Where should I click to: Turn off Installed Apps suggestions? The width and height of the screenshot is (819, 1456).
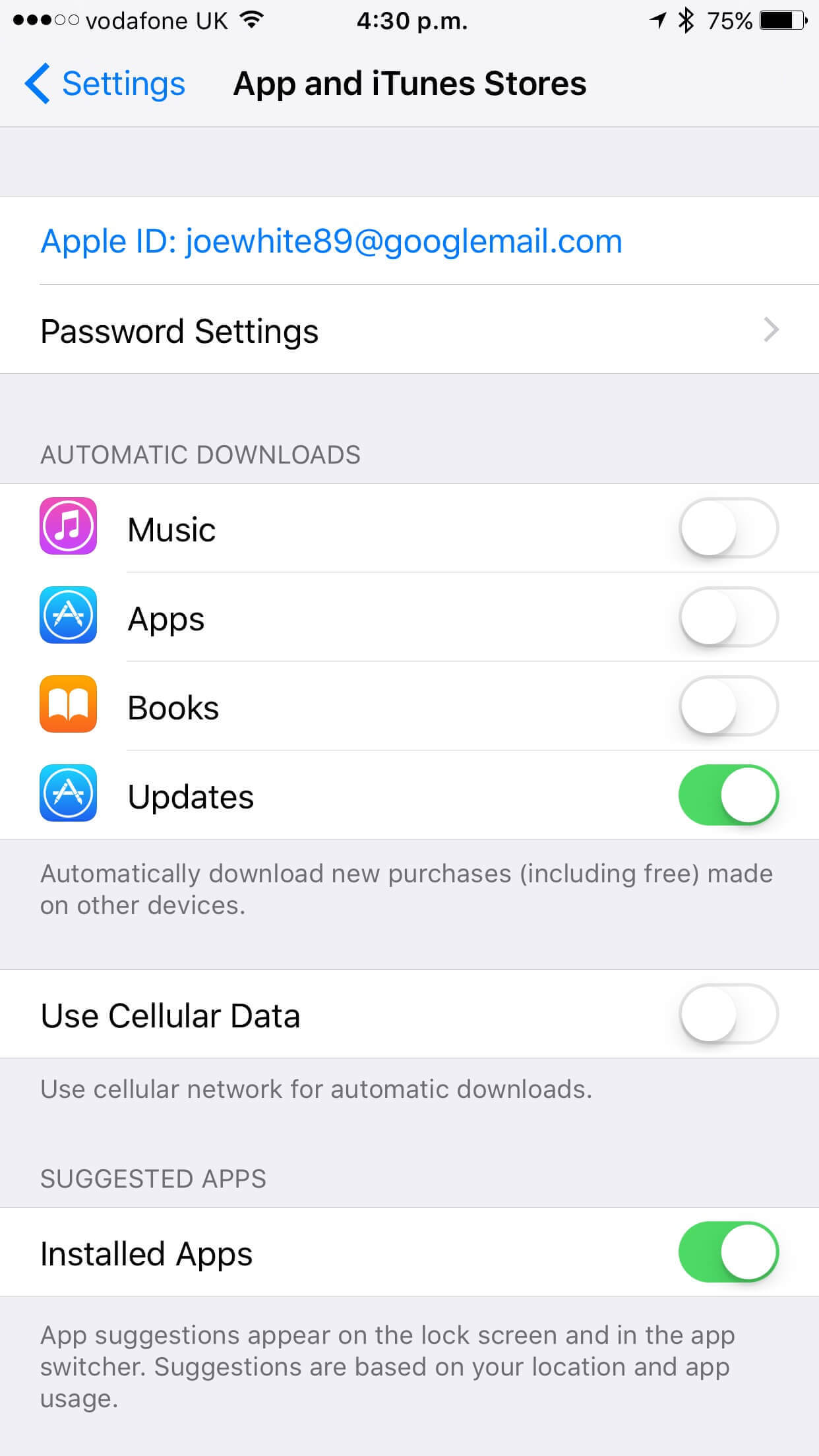(729, 1252)
